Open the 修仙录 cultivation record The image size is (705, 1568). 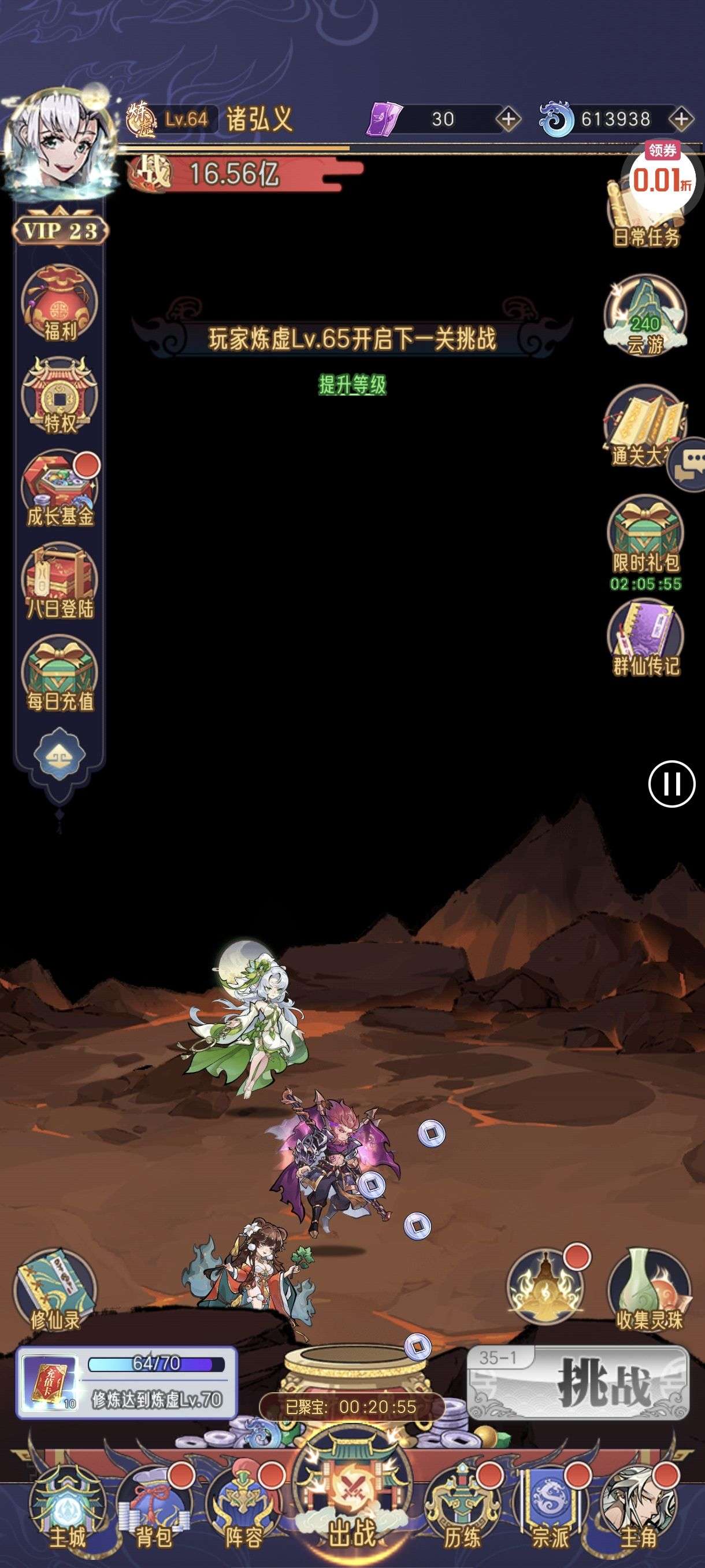click(55, 1290)
